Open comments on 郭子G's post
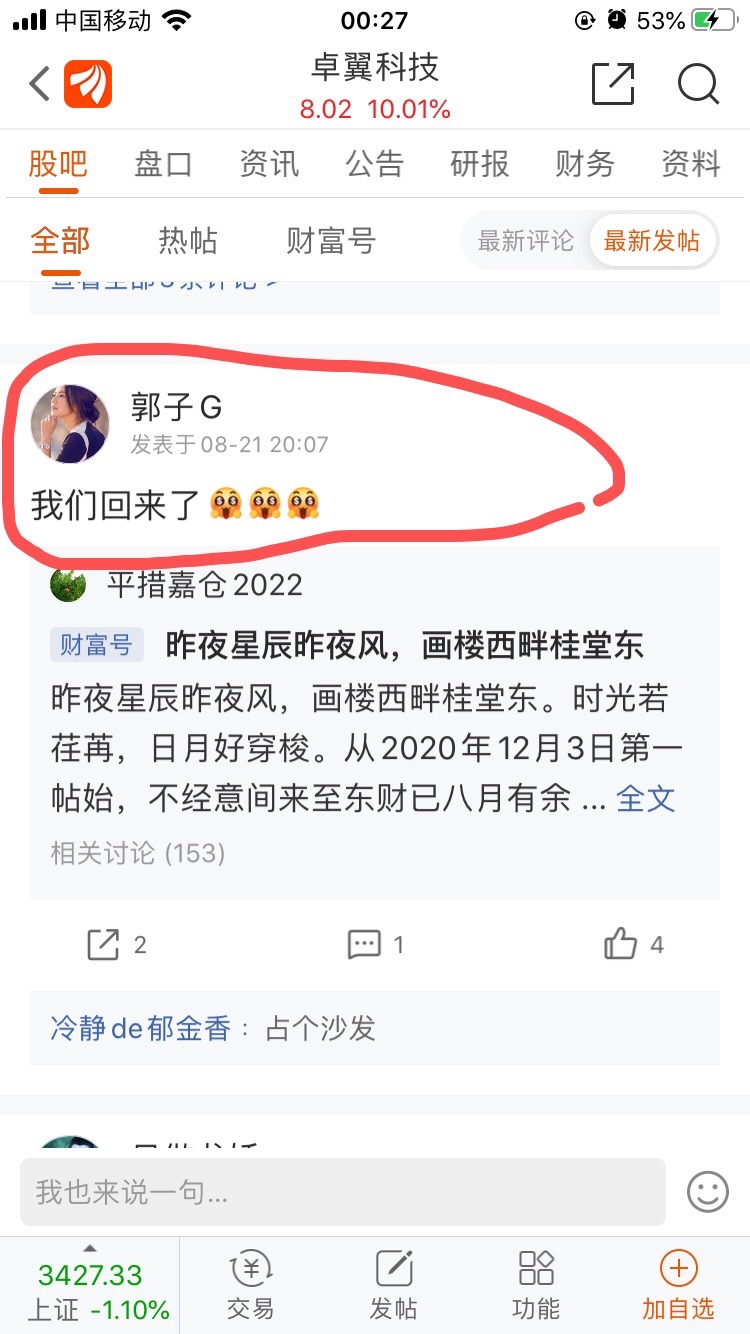The height and width of the screenshot is (1334, 750). point(375,944)
